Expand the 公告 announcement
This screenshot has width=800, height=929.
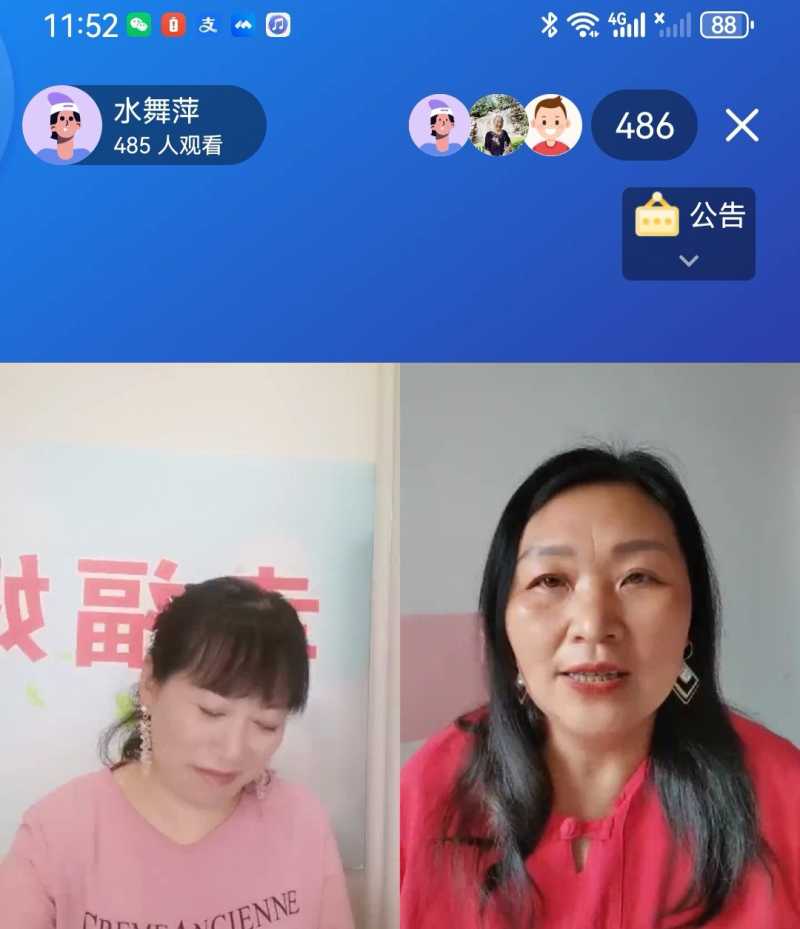[x=689, y=233]
